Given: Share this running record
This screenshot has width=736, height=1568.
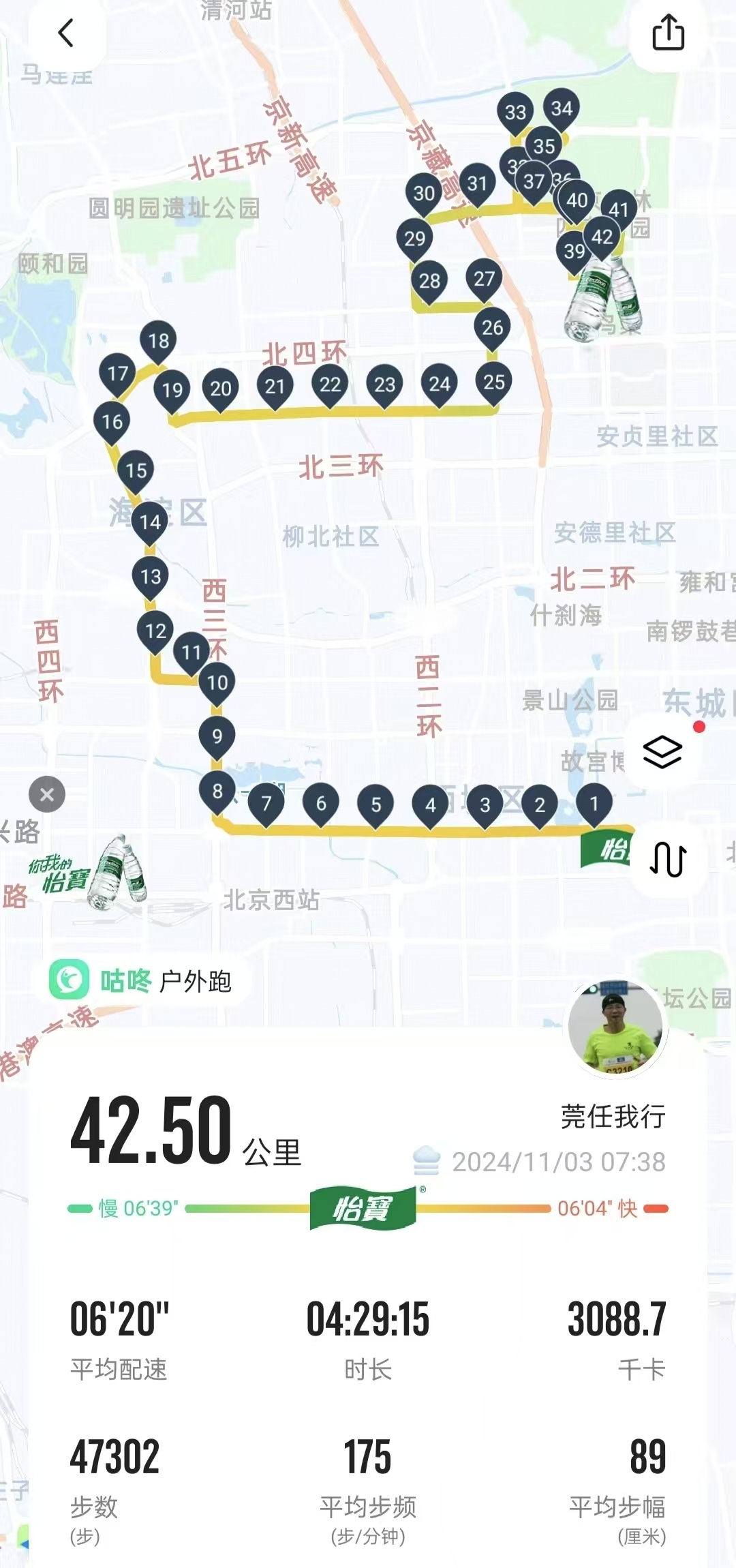Looking at the screenshot, I should [x=668, y=33].
